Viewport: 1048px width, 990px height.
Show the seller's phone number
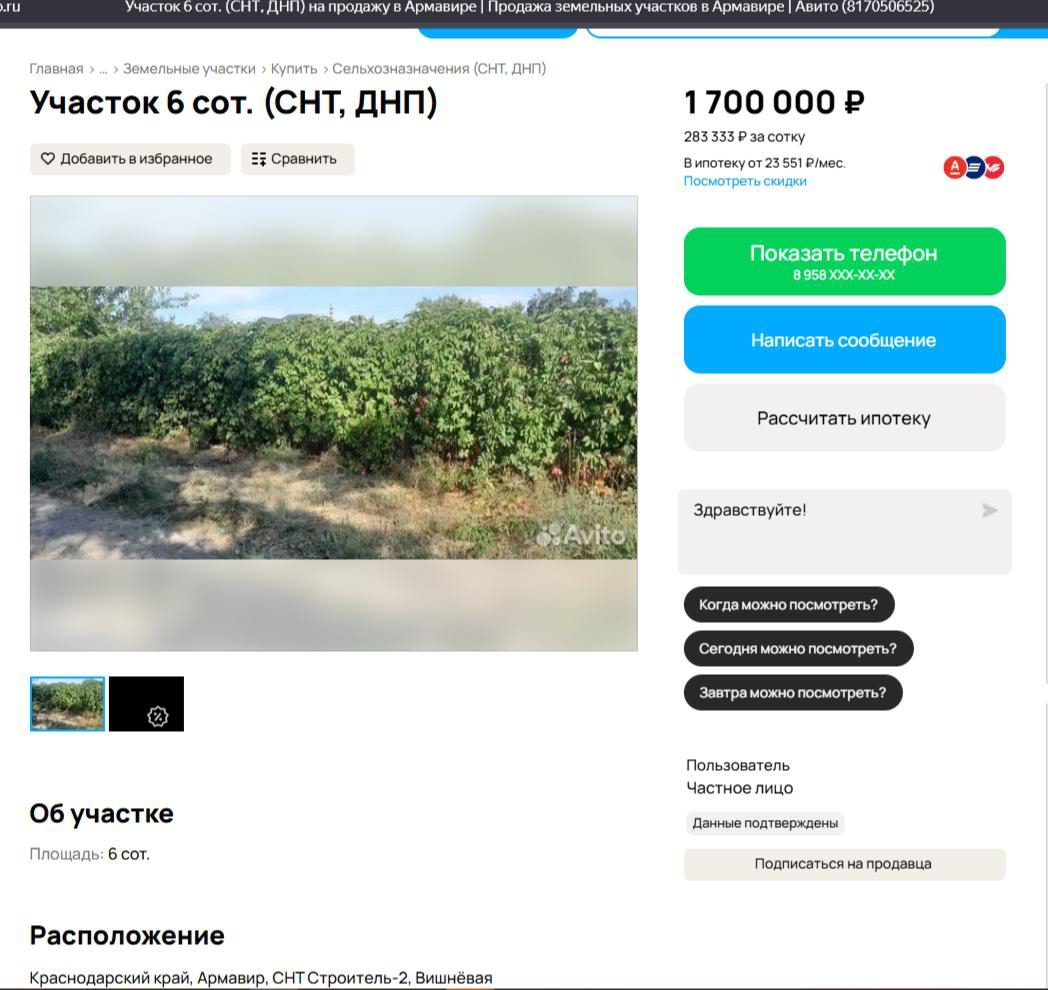pyautogui.click(x=844, y=261)
